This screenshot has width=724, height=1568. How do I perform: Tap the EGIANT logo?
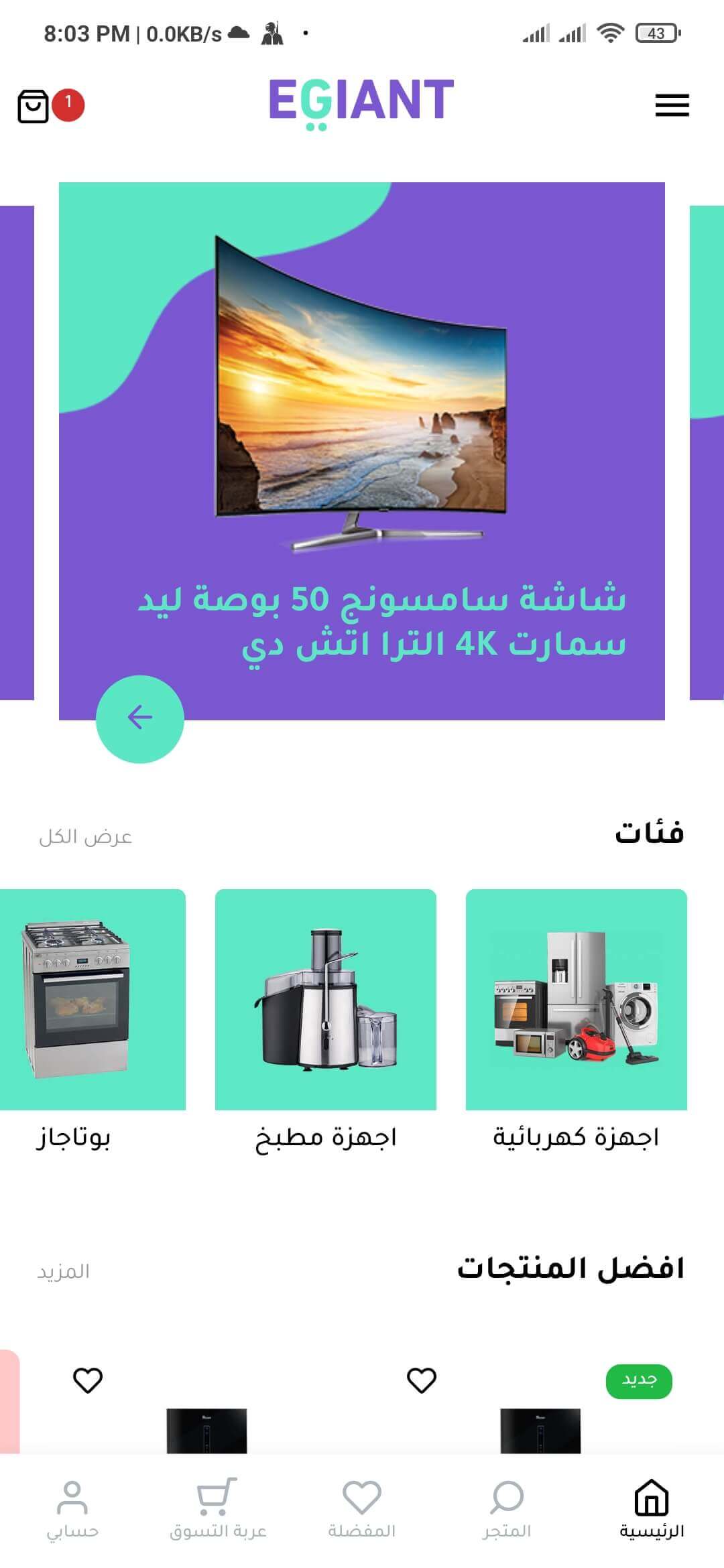361,102
